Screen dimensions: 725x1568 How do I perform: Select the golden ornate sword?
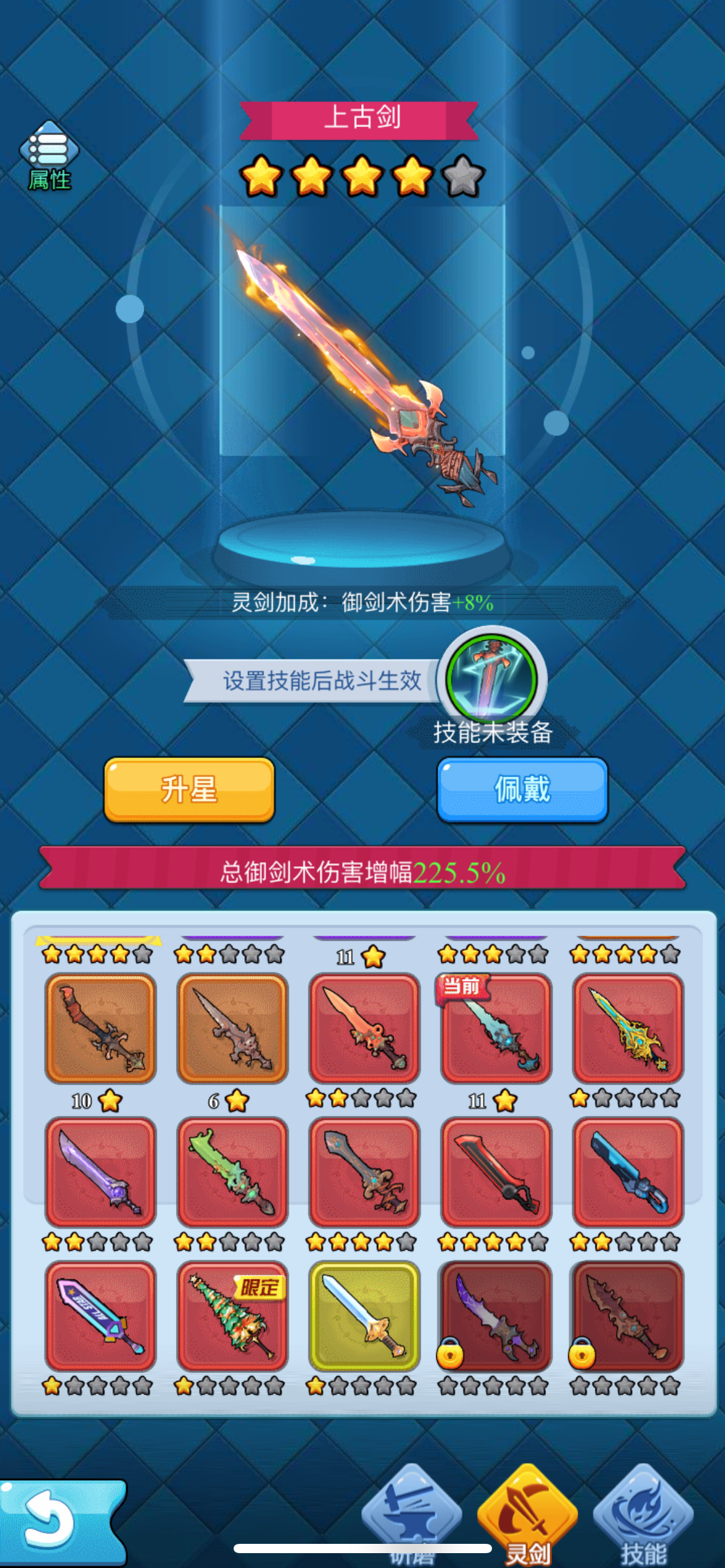tap(628, 1028)
